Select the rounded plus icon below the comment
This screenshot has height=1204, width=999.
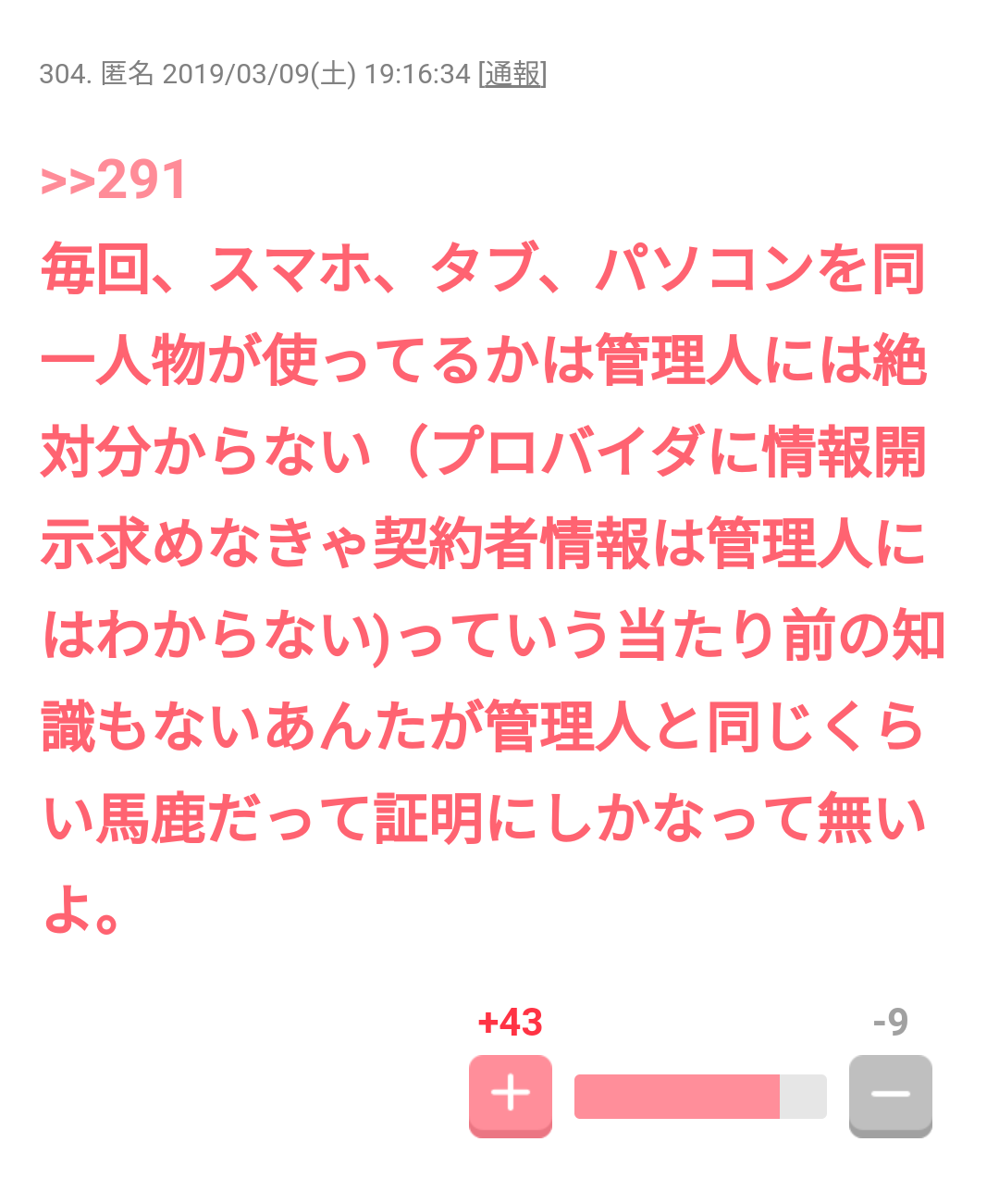point(510,1096)
